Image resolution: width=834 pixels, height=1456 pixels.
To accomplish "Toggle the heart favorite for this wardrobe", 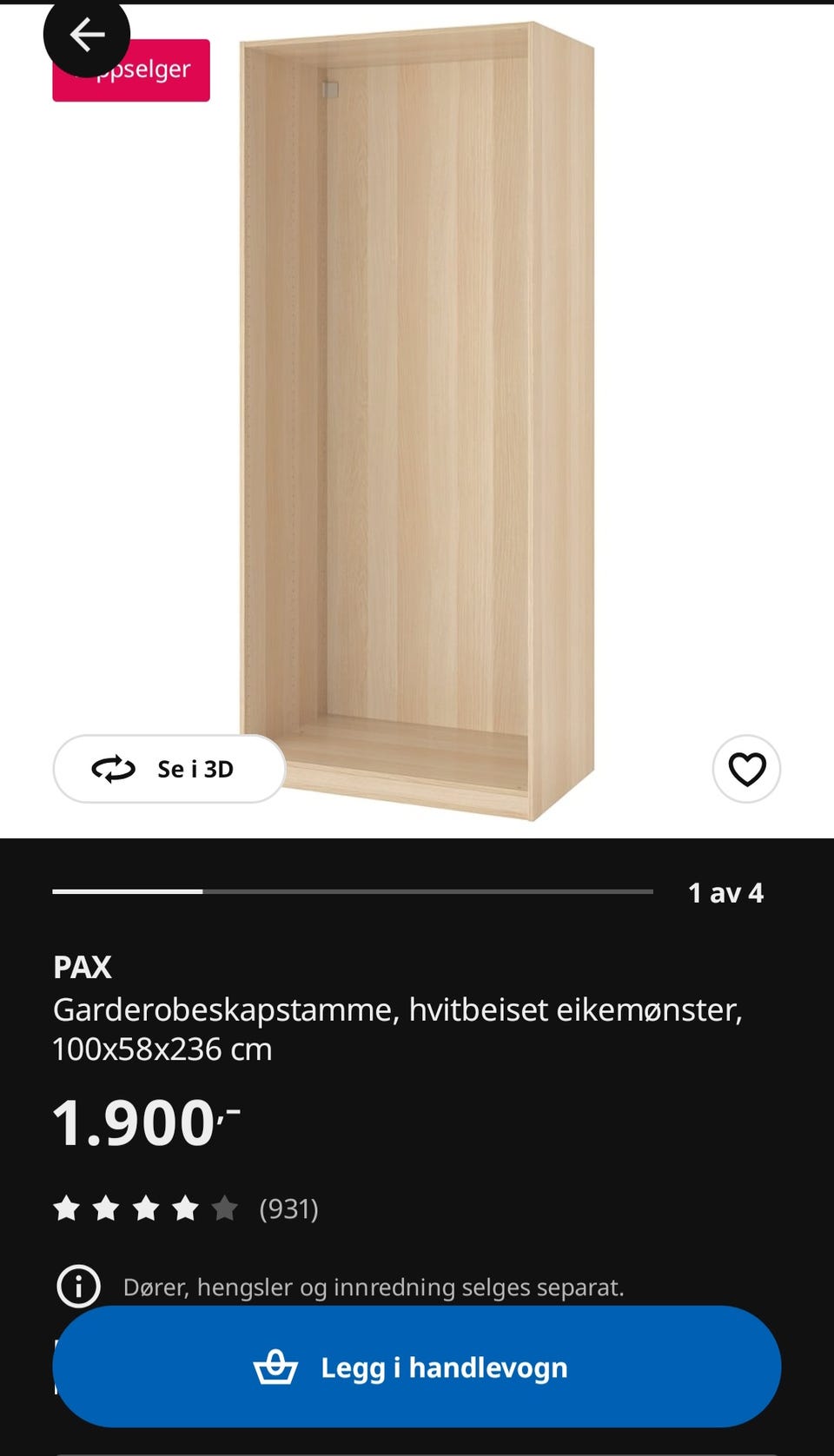I will tap(748, 769).
